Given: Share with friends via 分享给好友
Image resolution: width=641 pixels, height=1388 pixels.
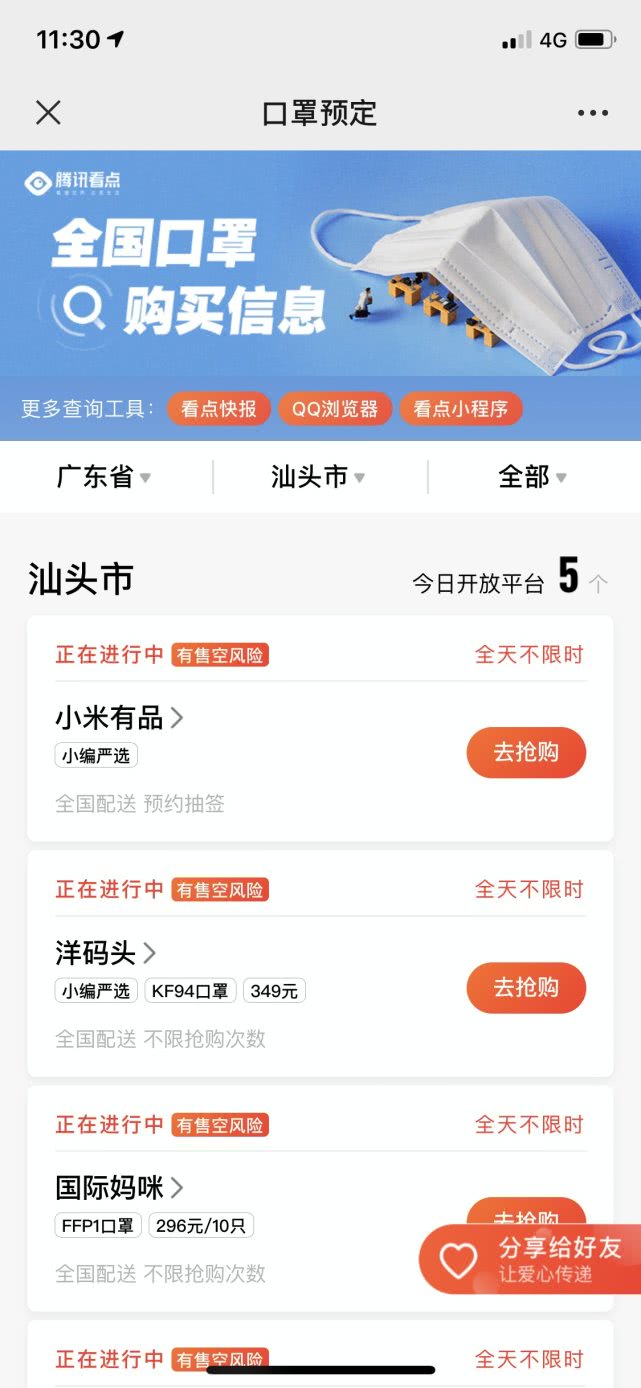Looking at the screenshot, I should [x=530, y=1258].
